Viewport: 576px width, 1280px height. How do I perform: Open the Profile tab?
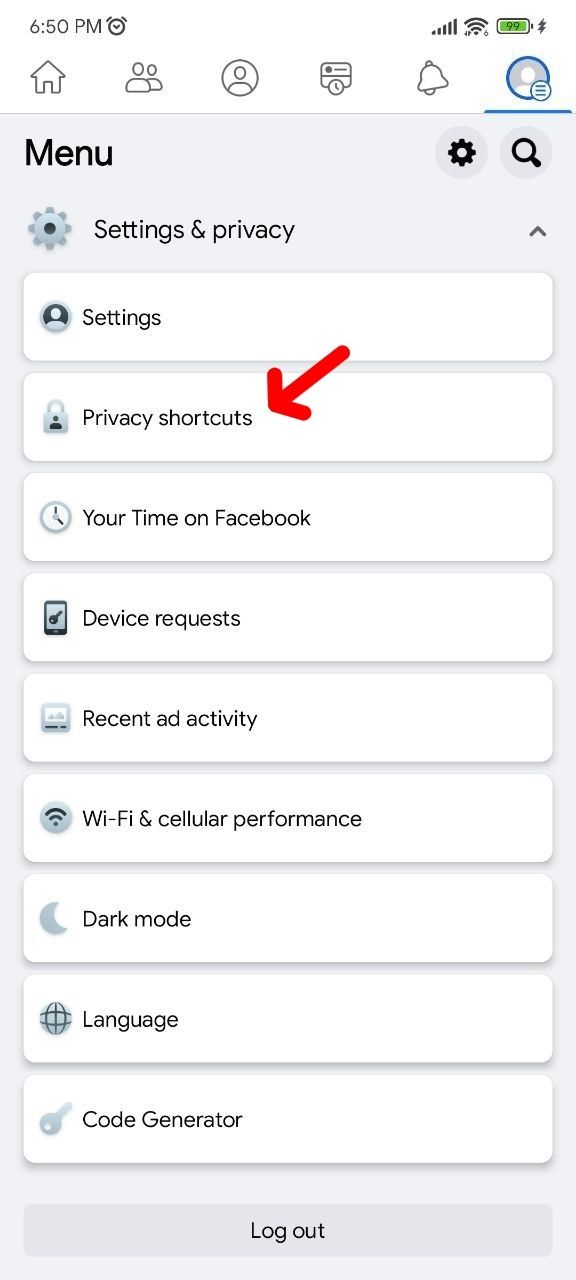pos(240,77)
